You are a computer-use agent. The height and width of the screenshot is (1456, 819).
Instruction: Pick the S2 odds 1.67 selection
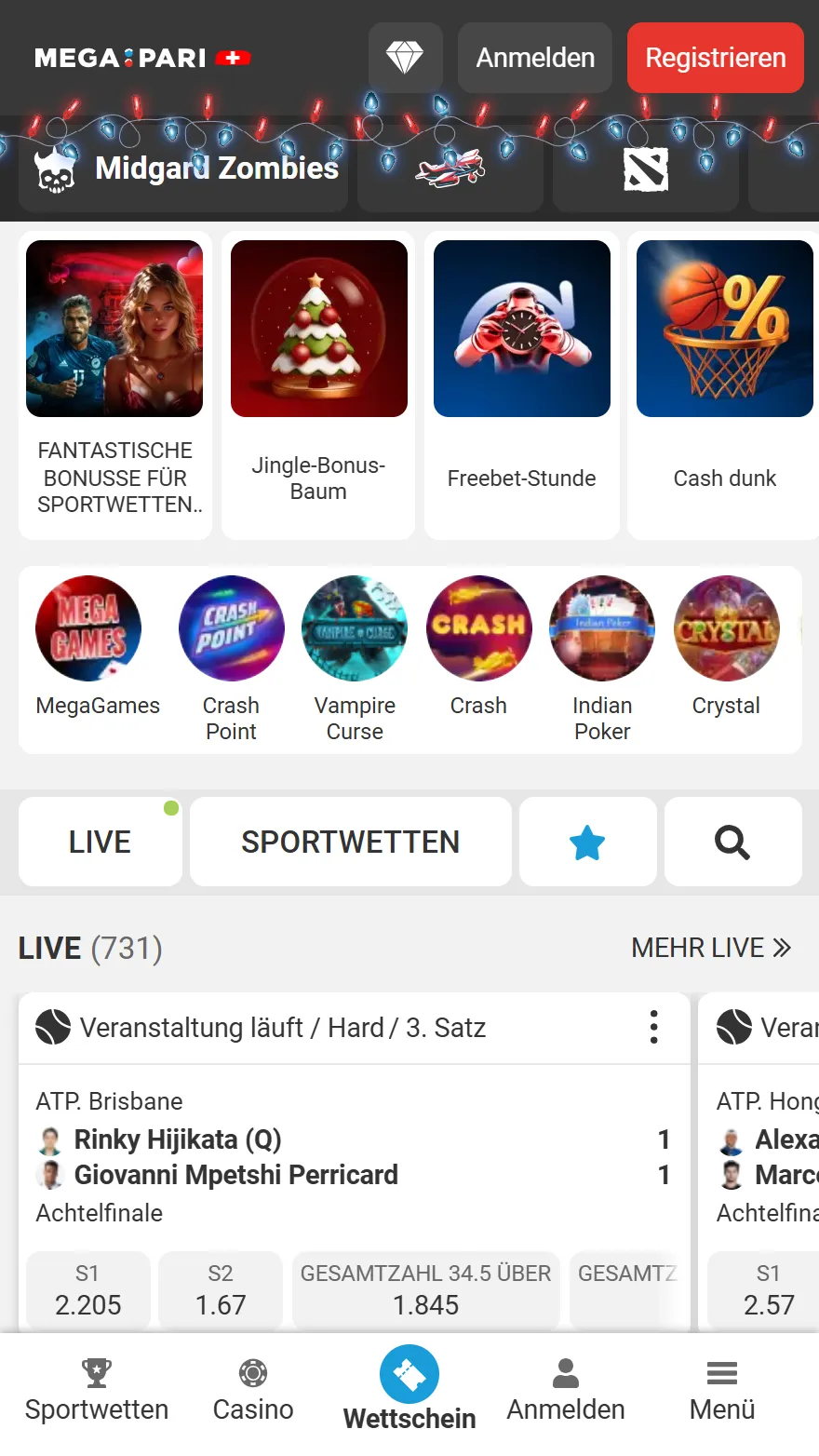(x=221, y=1289)
